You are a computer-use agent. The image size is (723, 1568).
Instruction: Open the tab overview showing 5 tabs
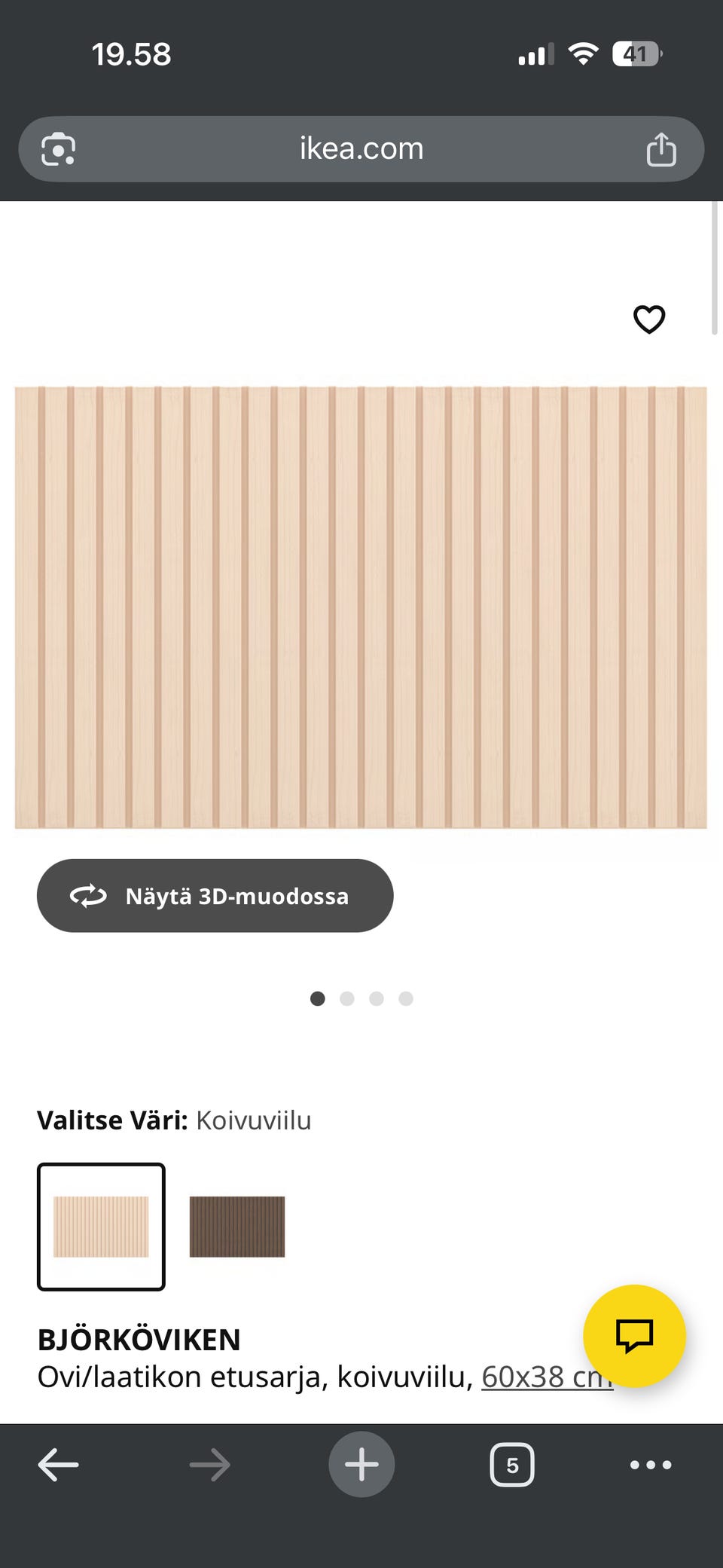[x=512, y=1464]
